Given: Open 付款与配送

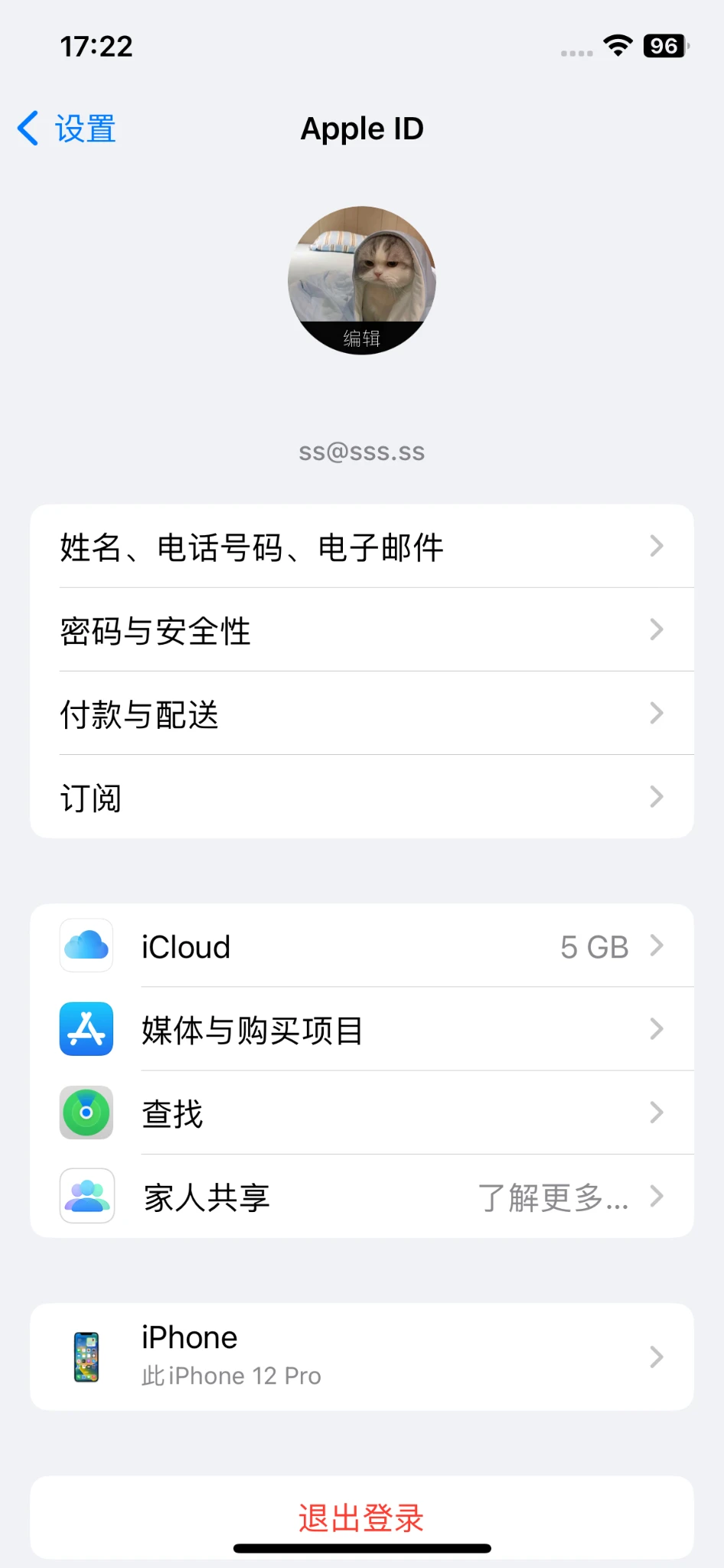Looking at the screenshot, I should coord(362,714).
